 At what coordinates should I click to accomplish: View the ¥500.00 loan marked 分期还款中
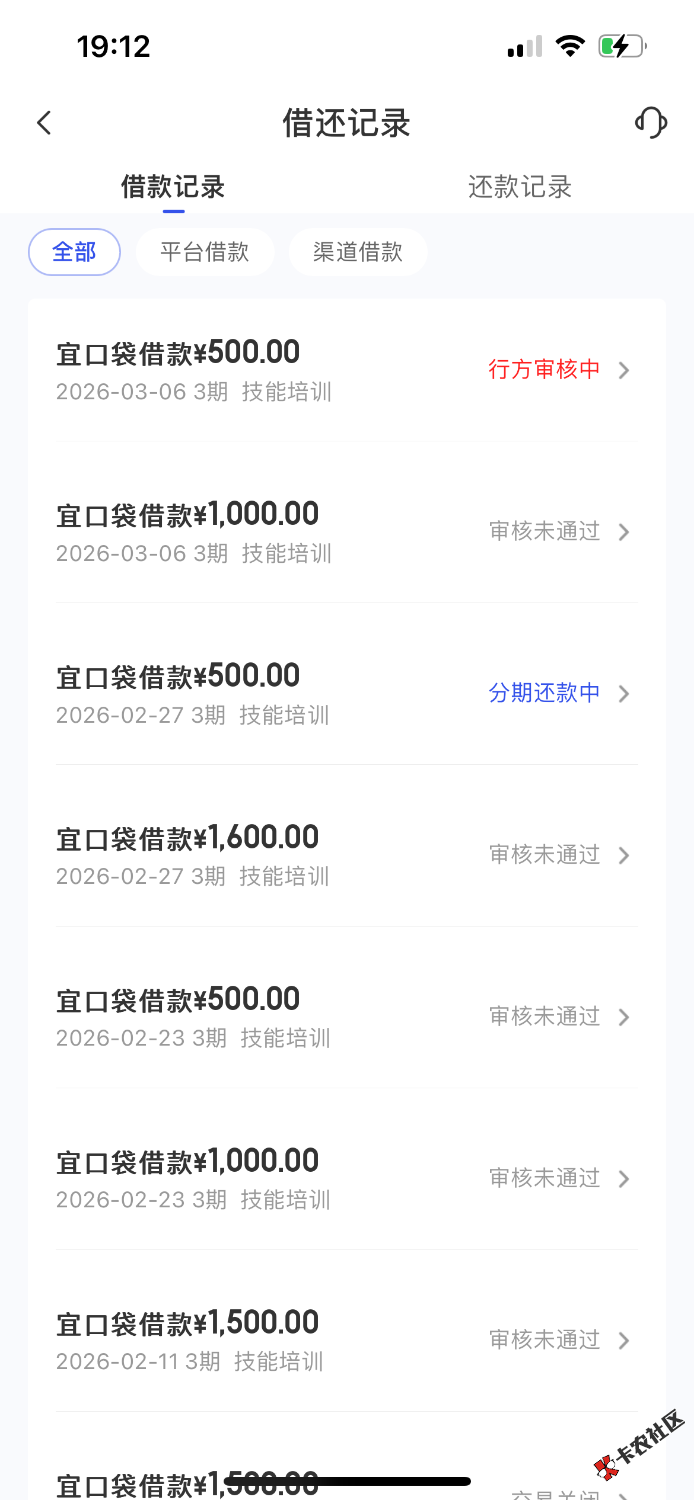tap(346, 693)
